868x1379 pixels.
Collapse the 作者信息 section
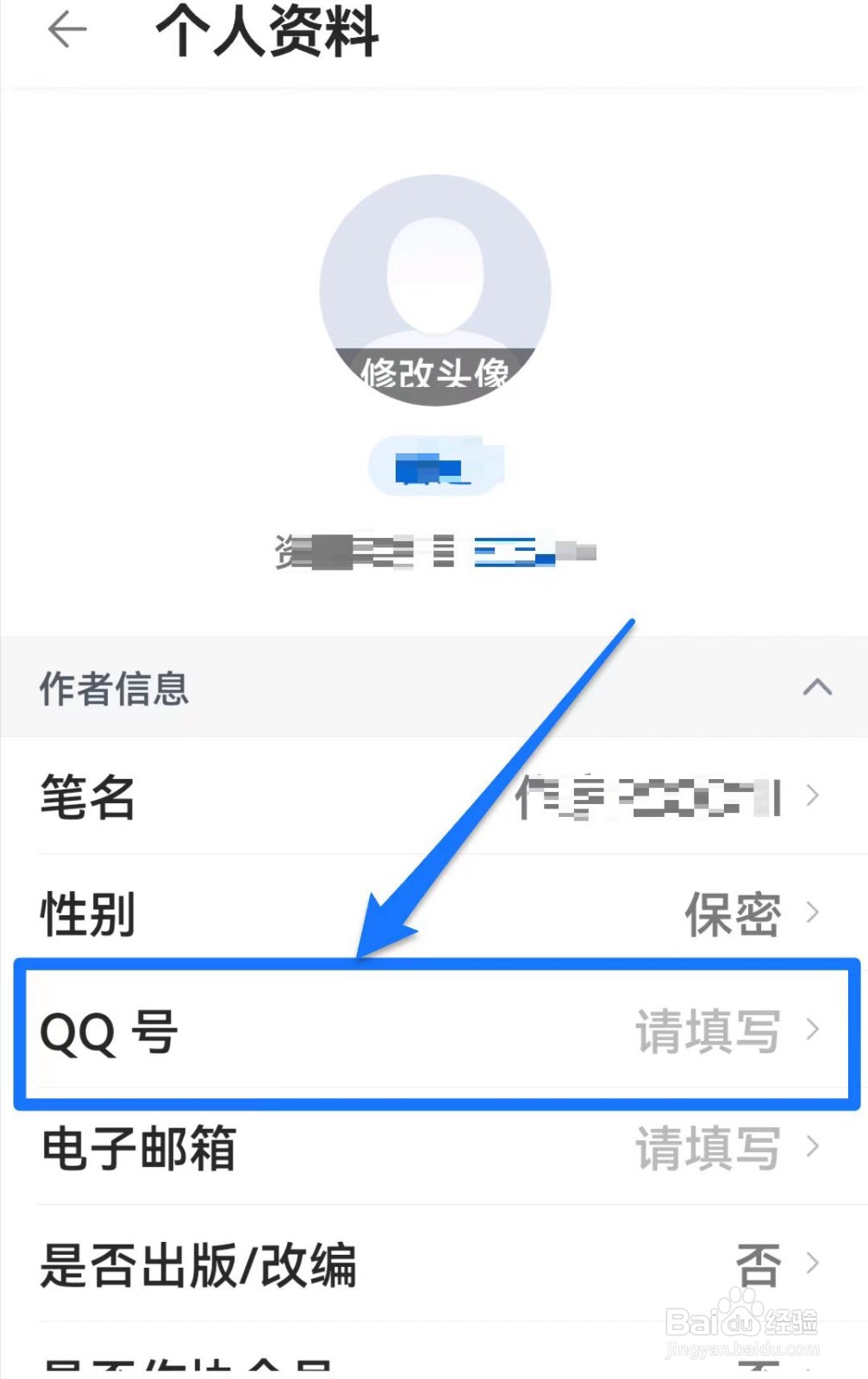(819, 687)
